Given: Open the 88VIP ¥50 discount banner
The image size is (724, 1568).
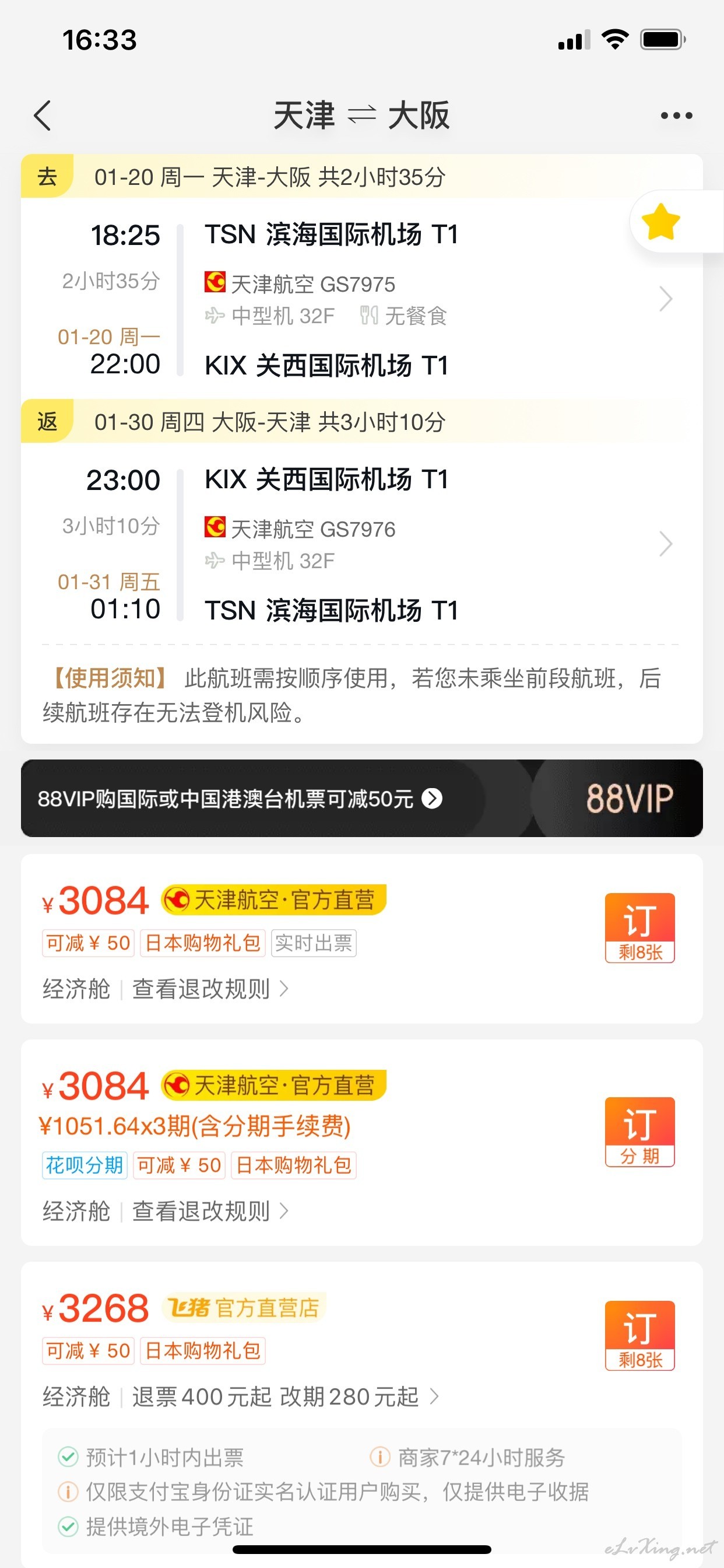Looking at the screenshot, I should click(x=361, y=798).
